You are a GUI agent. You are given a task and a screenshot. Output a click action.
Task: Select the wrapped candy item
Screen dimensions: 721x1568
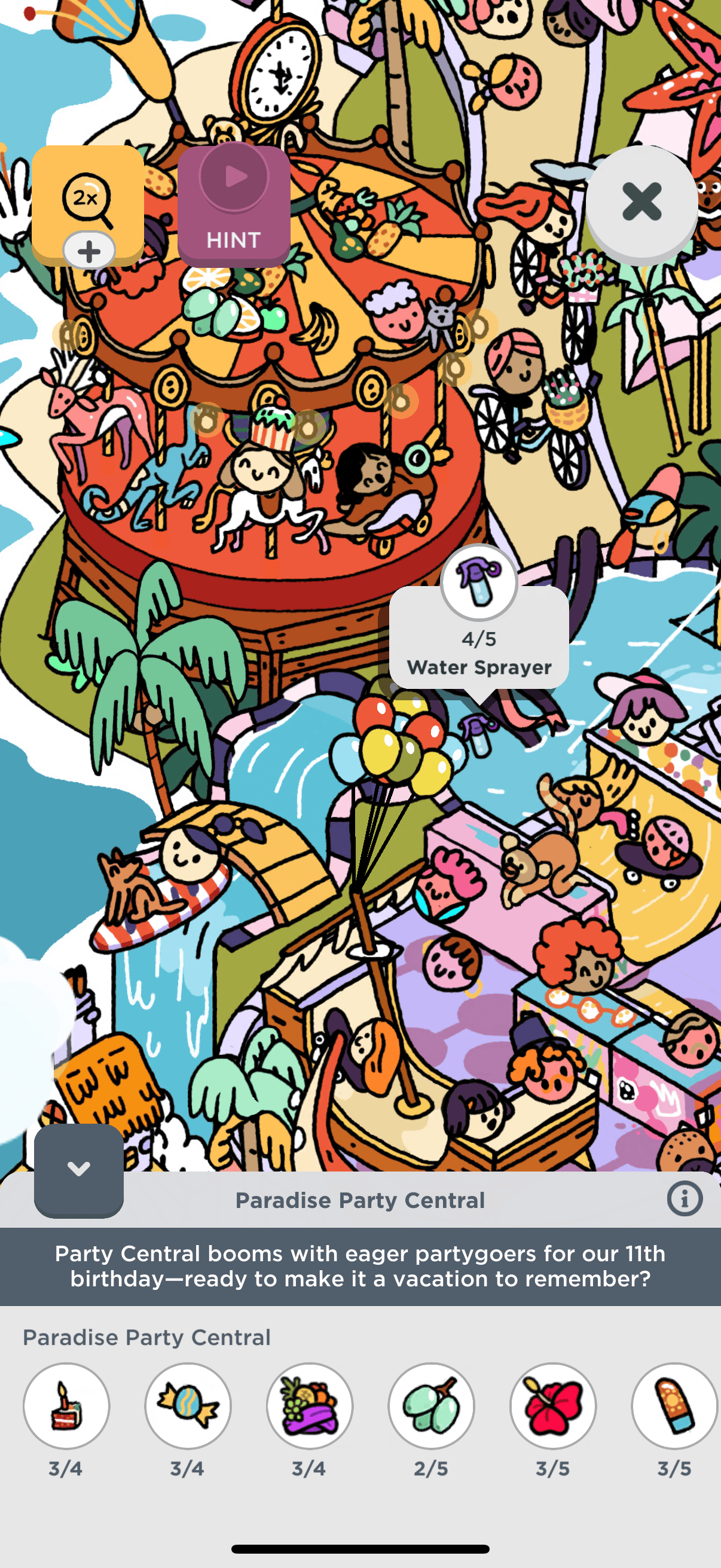(188, 1405)
